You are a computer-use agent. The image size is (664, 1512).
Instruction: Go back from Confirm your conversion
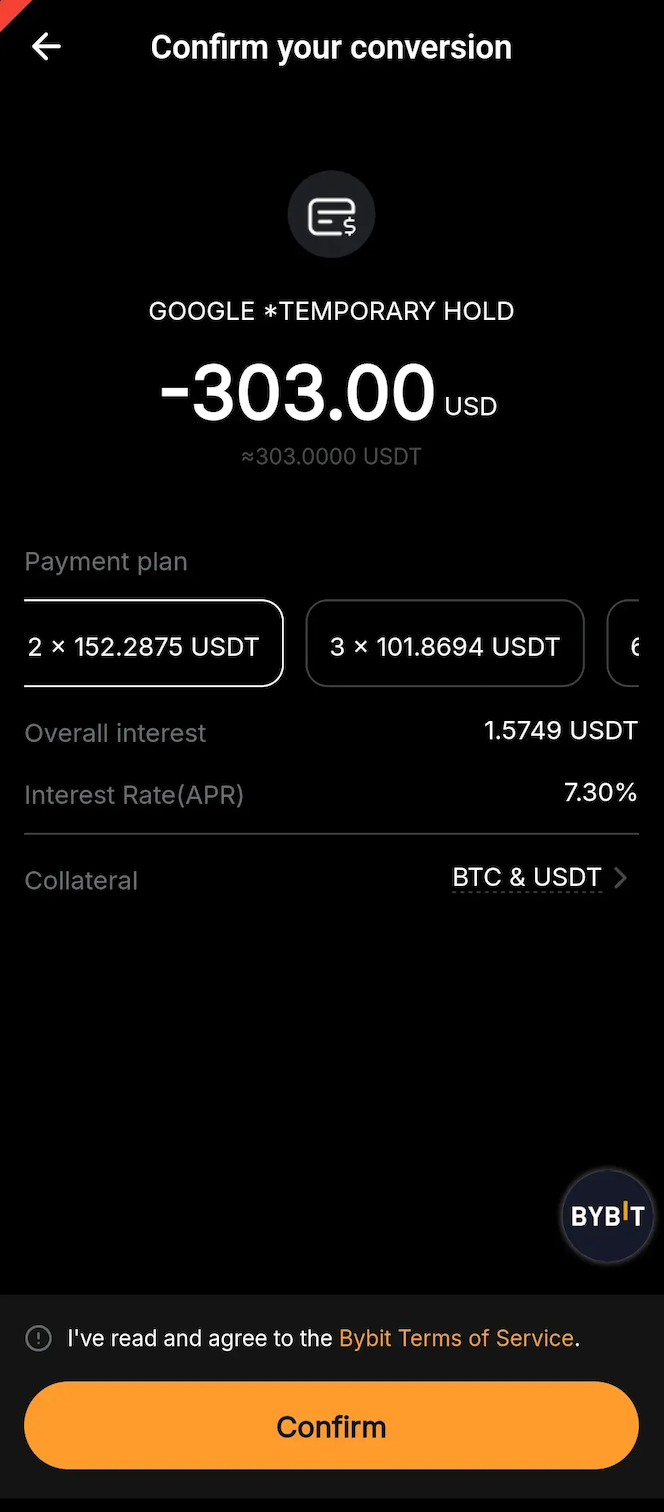(46, 47)
